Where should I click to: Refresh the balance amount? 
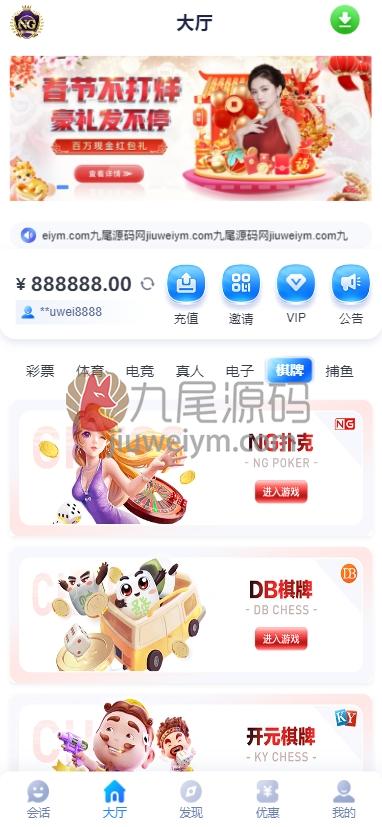[x=147, y=284]
